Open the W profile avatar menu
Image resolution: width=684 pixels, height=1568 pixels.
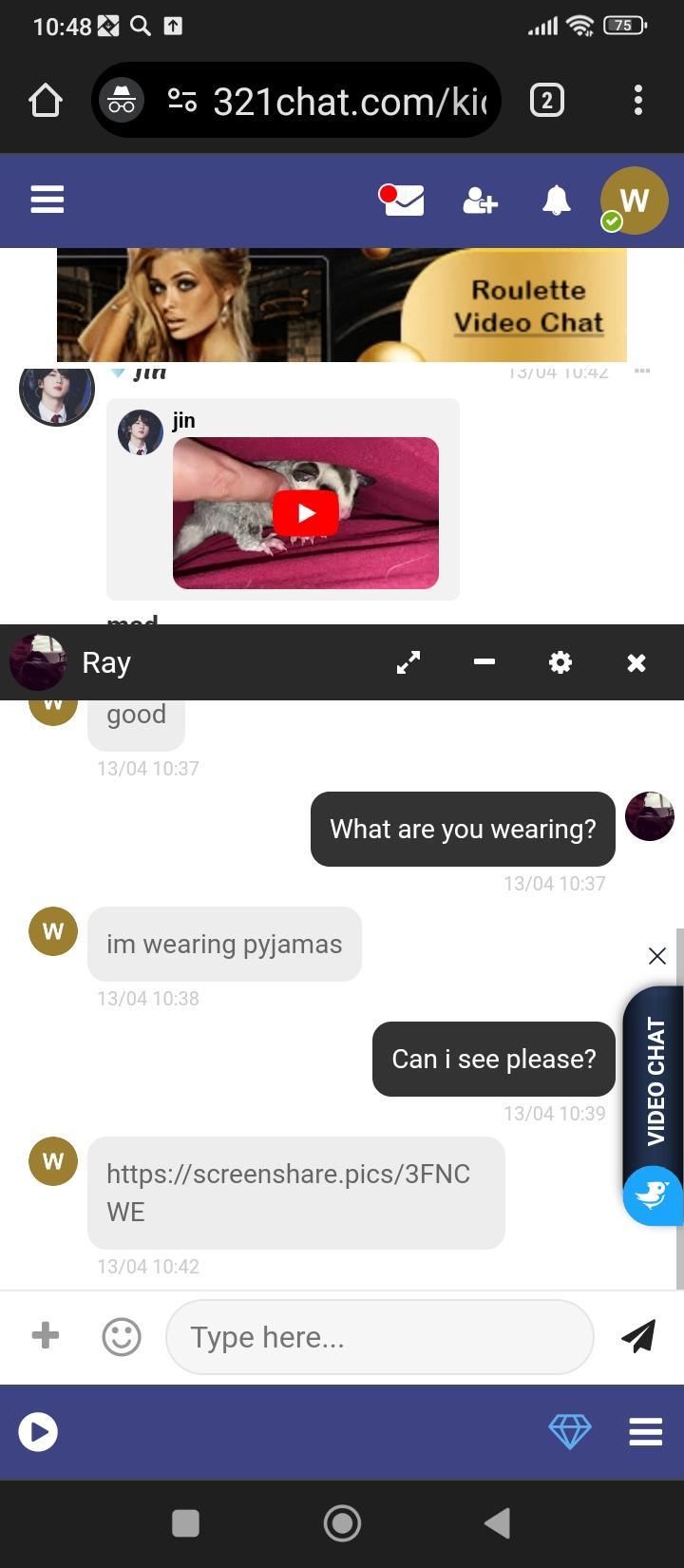click(x=634, y=200)
